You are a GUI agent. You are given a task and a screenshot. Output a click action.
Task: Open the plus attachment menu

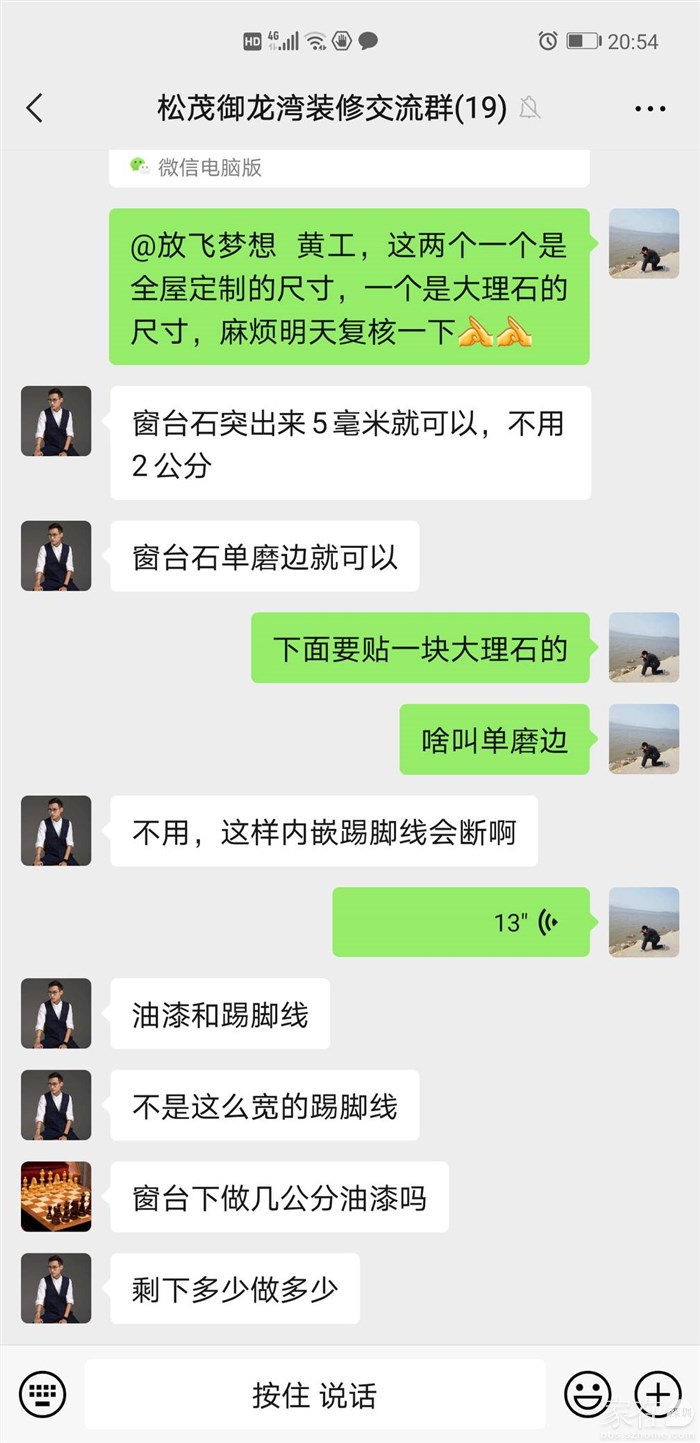(x=658, y=1393)
